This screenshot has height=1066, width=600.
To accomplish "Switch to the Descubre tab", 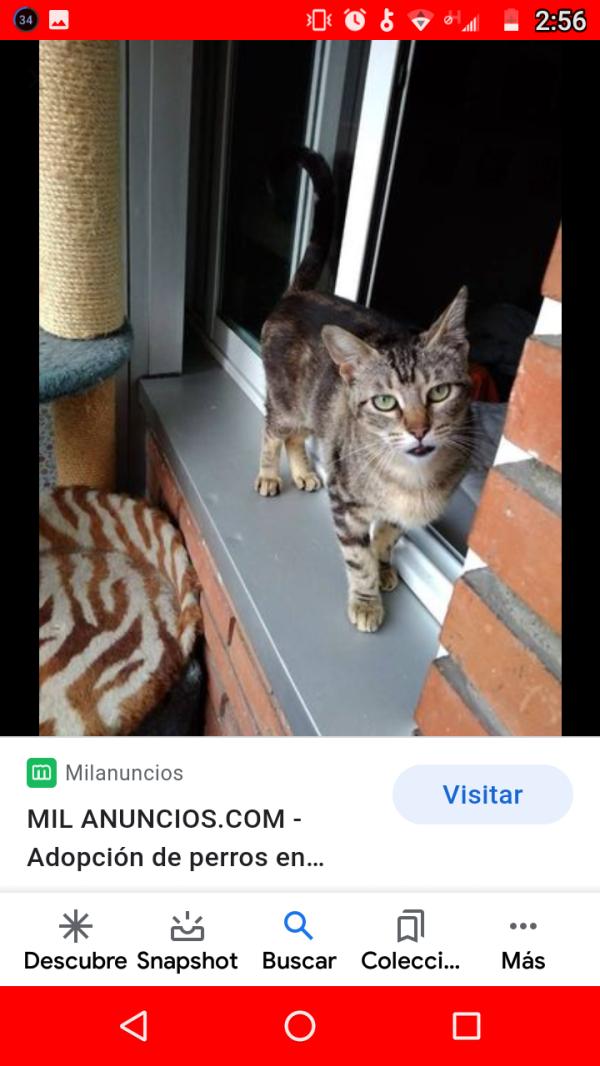I will [75, 941].
